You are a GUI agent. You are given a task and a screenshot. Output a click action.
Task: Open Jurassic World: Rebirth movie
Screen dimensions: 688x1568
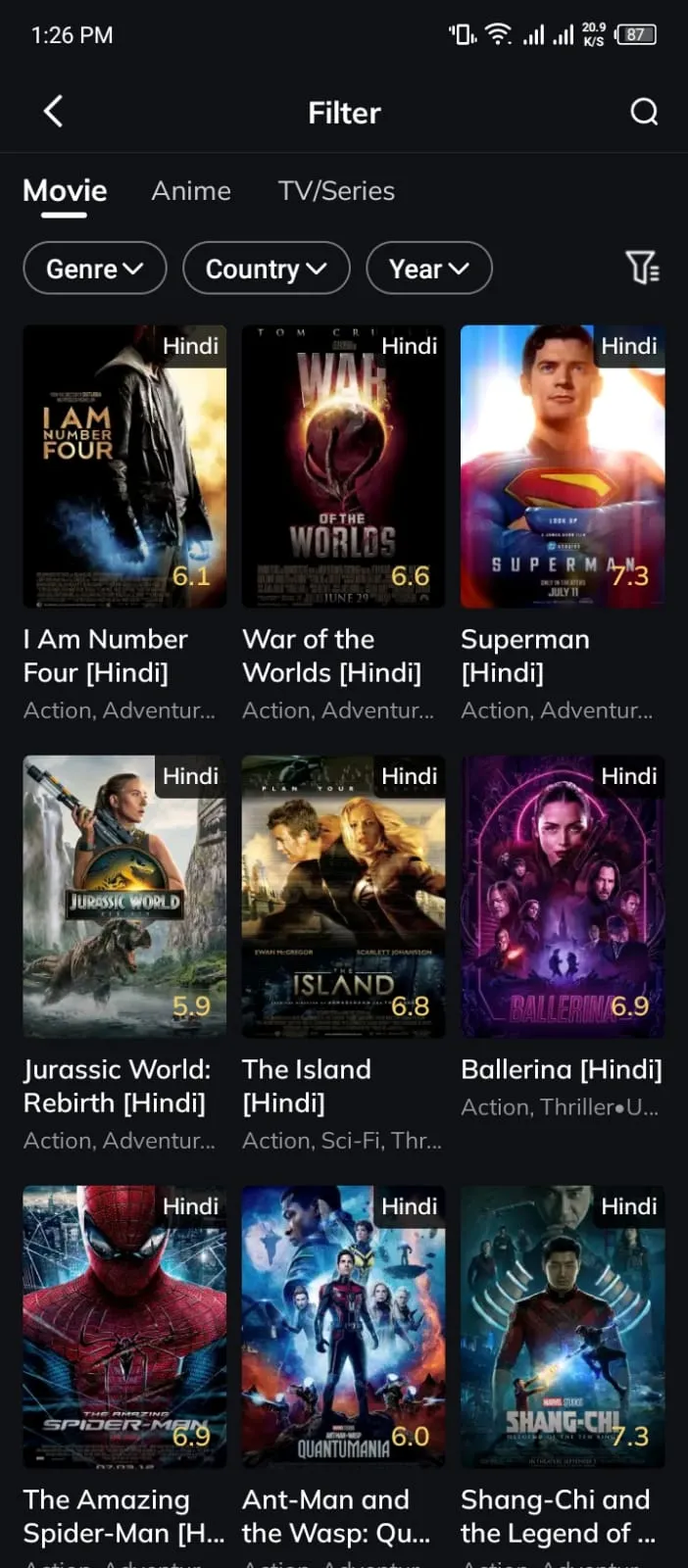point(124,897)
